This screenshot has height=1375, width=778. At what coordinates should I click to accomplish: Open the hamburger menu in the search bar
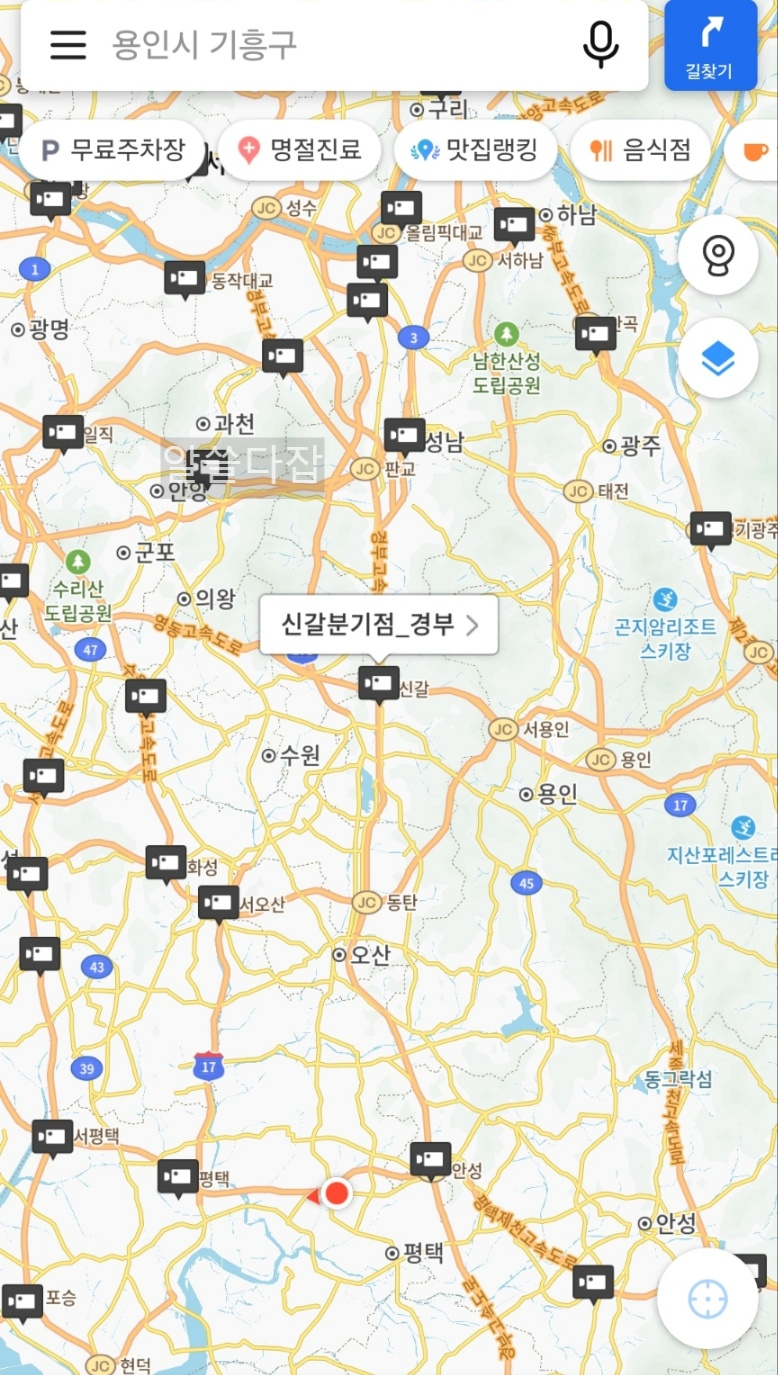click(68, 45)
